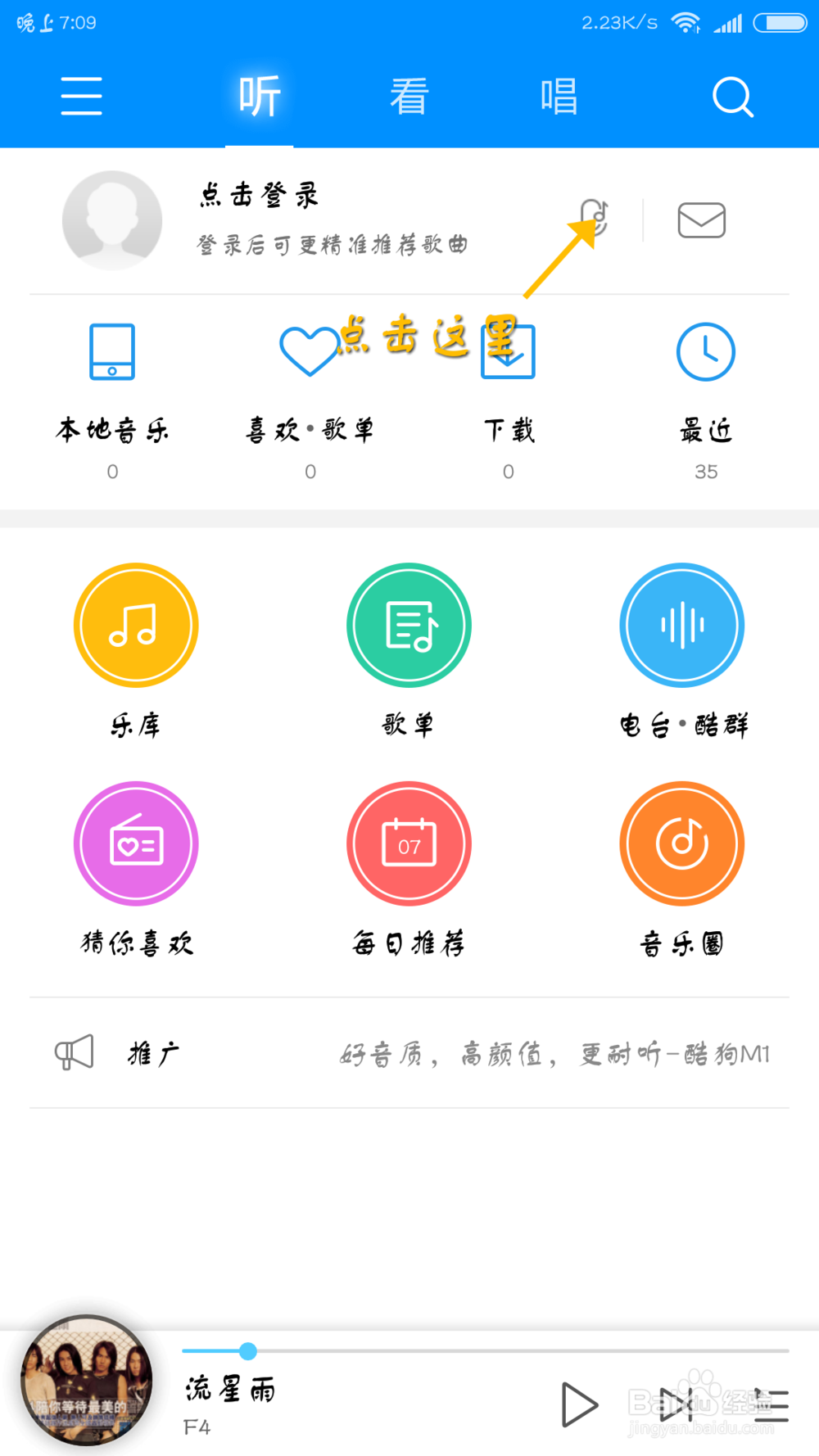
Task: Open 电台·酷群 radio section
Action: [x=681, y=626]
